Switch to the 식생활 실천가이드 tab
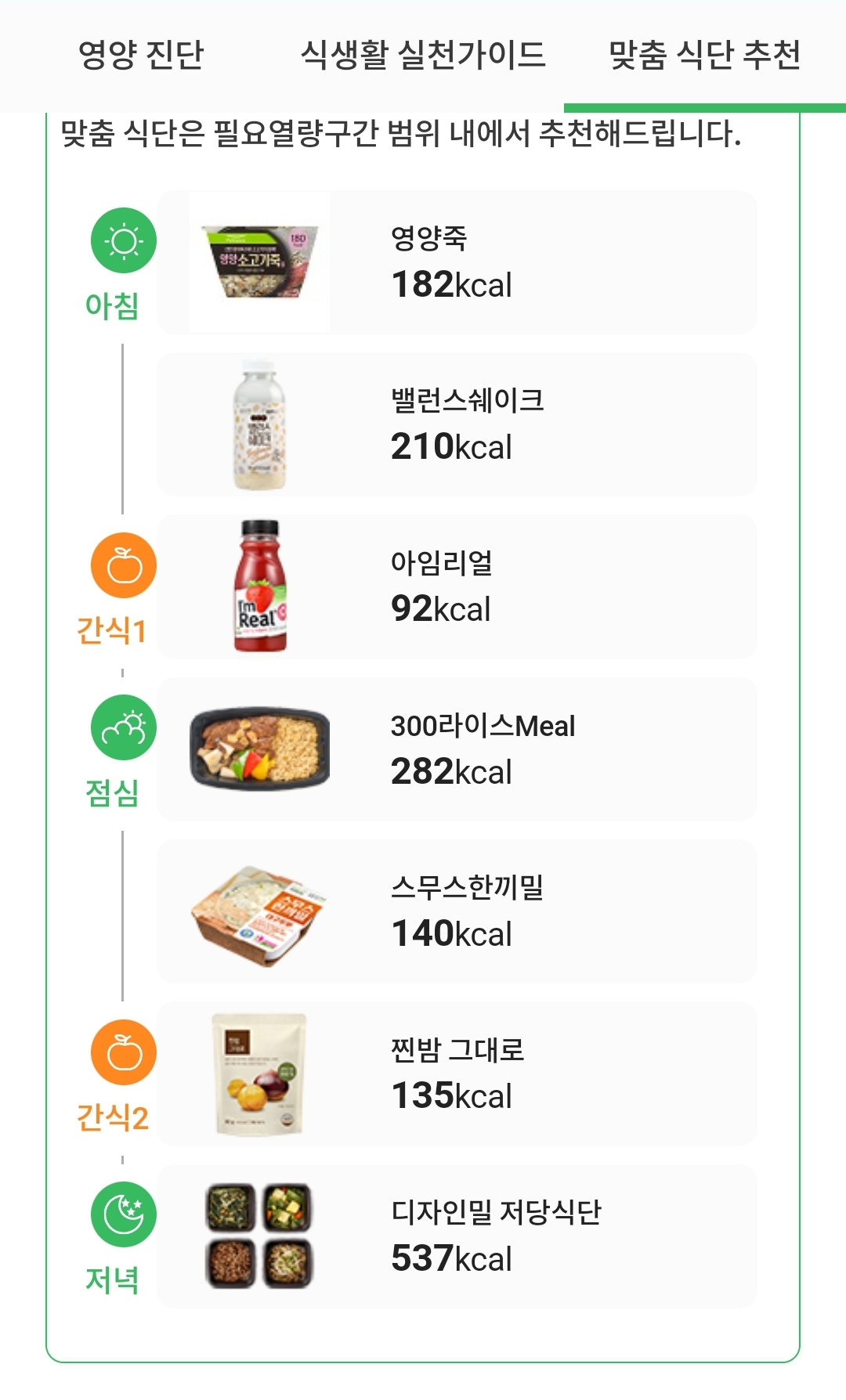The image size is (846, 1400). tap(423, 55)
